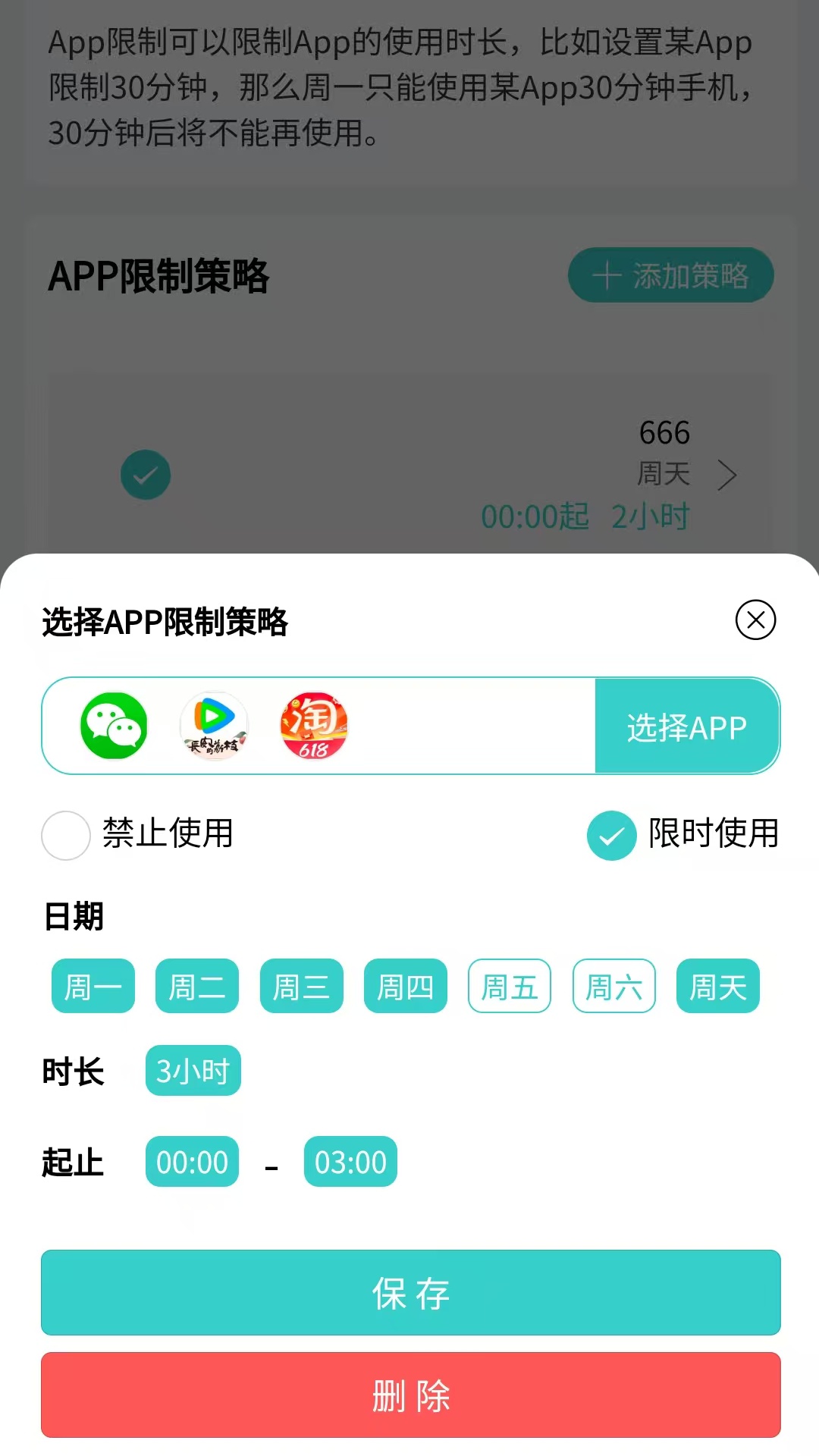Screen dimensions: 819x1456
Task: Click the Taobao 618 app icon
Action: point(313,726)
